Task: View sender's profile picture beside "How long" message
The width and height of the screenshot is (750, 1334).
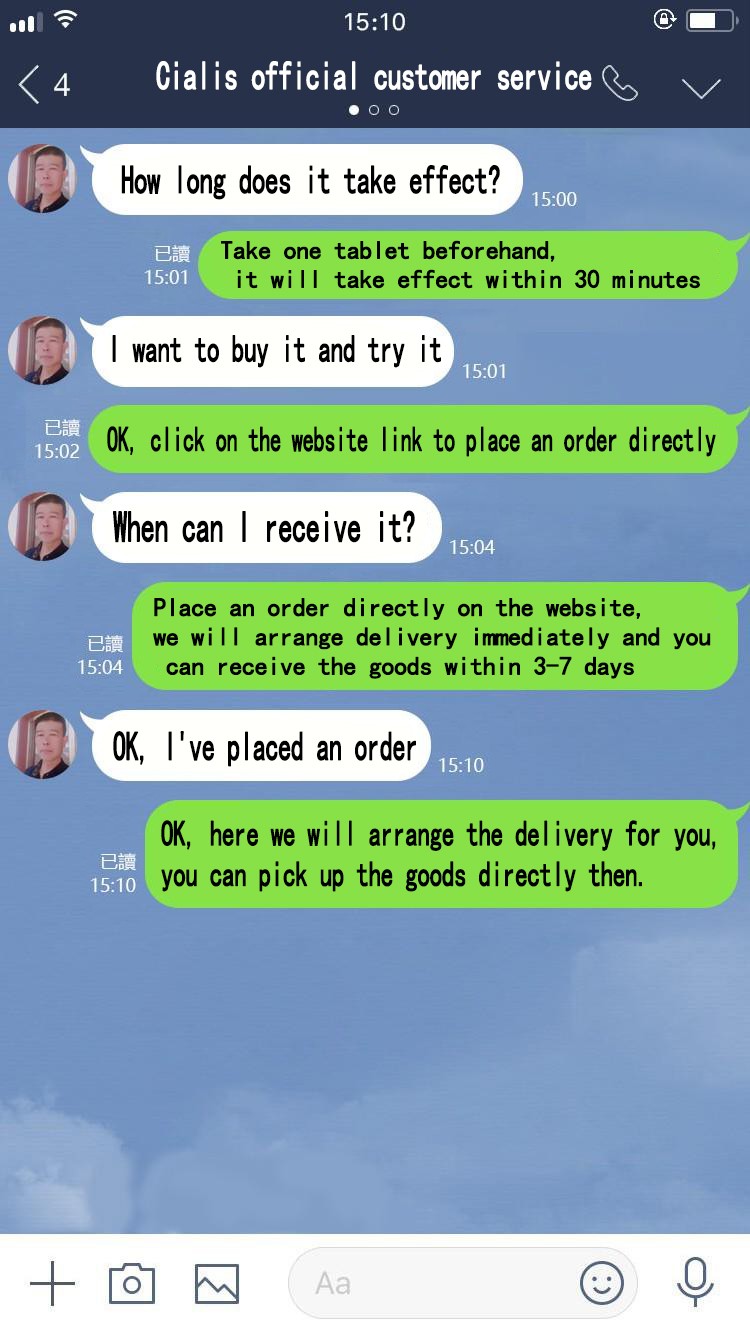Action: click(x=42, y=179)
